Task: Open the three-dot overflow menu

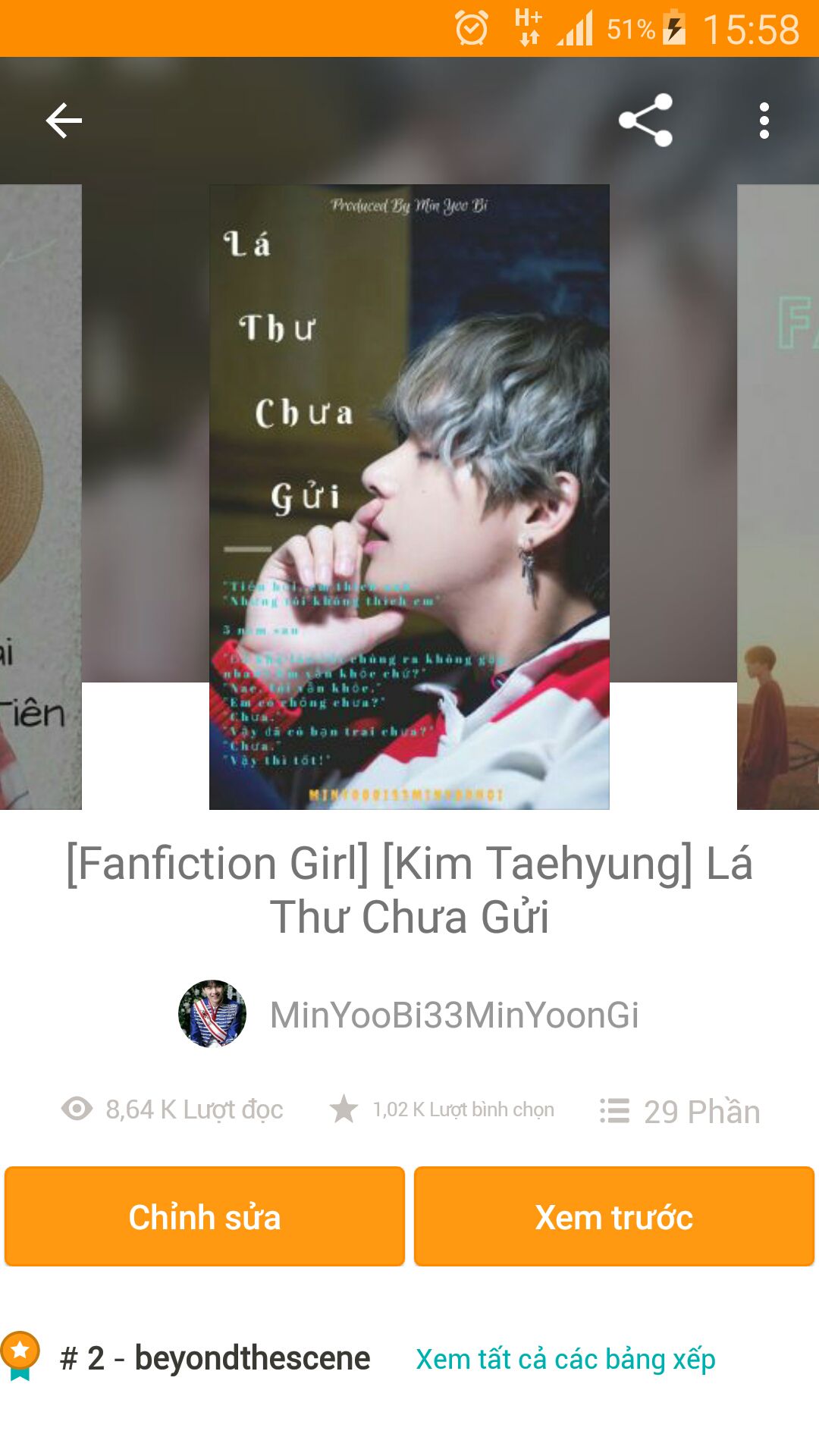Action: tap(764, 121)
